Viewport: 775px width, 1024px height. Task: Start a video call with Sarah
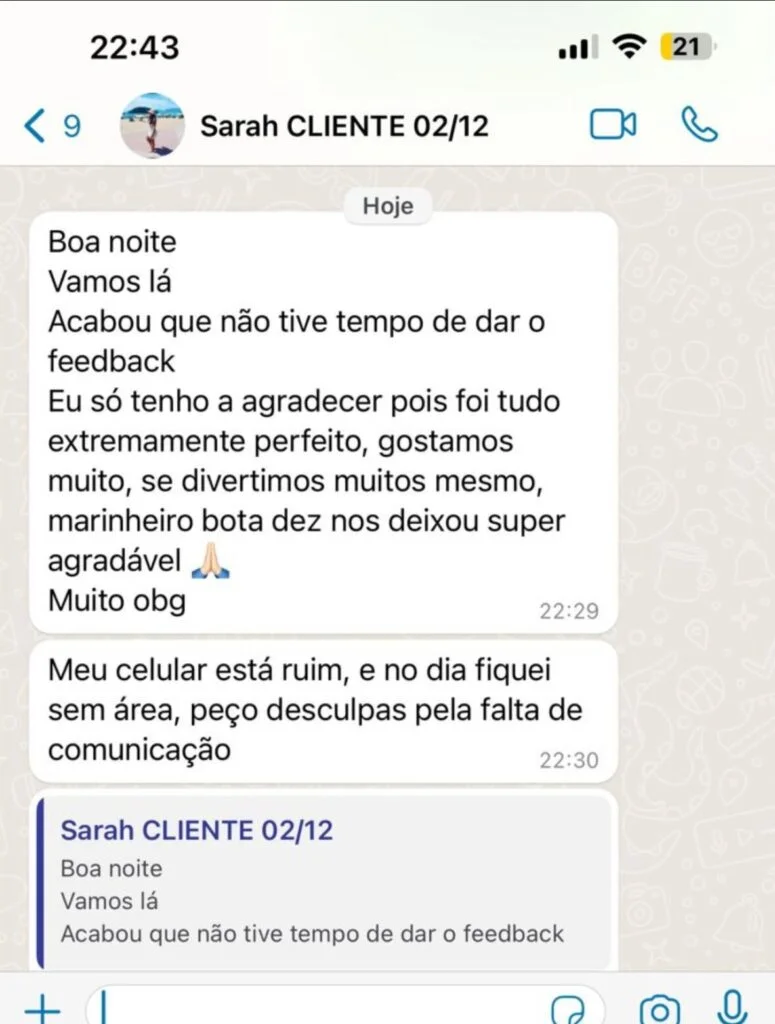(613, 124)
